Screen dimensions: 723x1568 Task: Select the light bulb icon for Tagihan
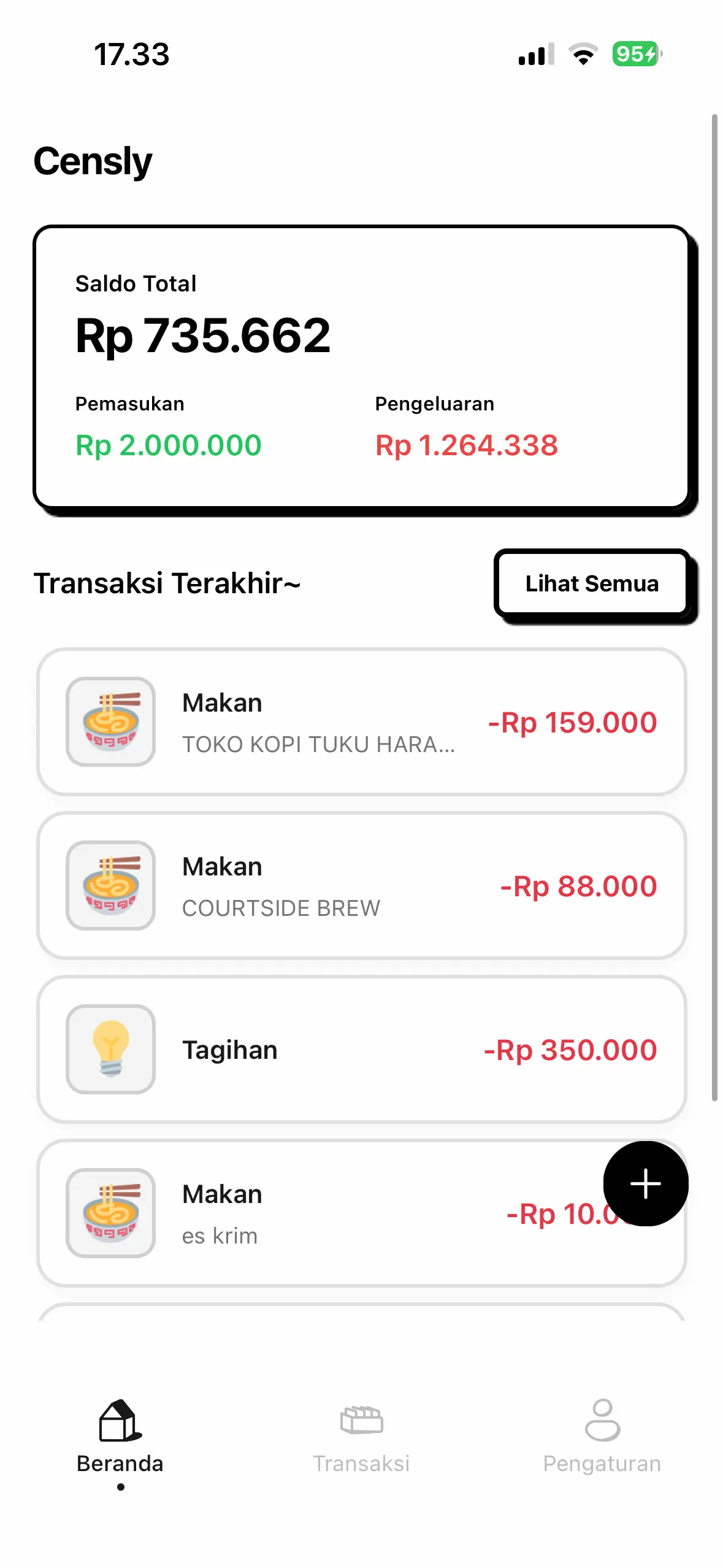(110, 1049)
